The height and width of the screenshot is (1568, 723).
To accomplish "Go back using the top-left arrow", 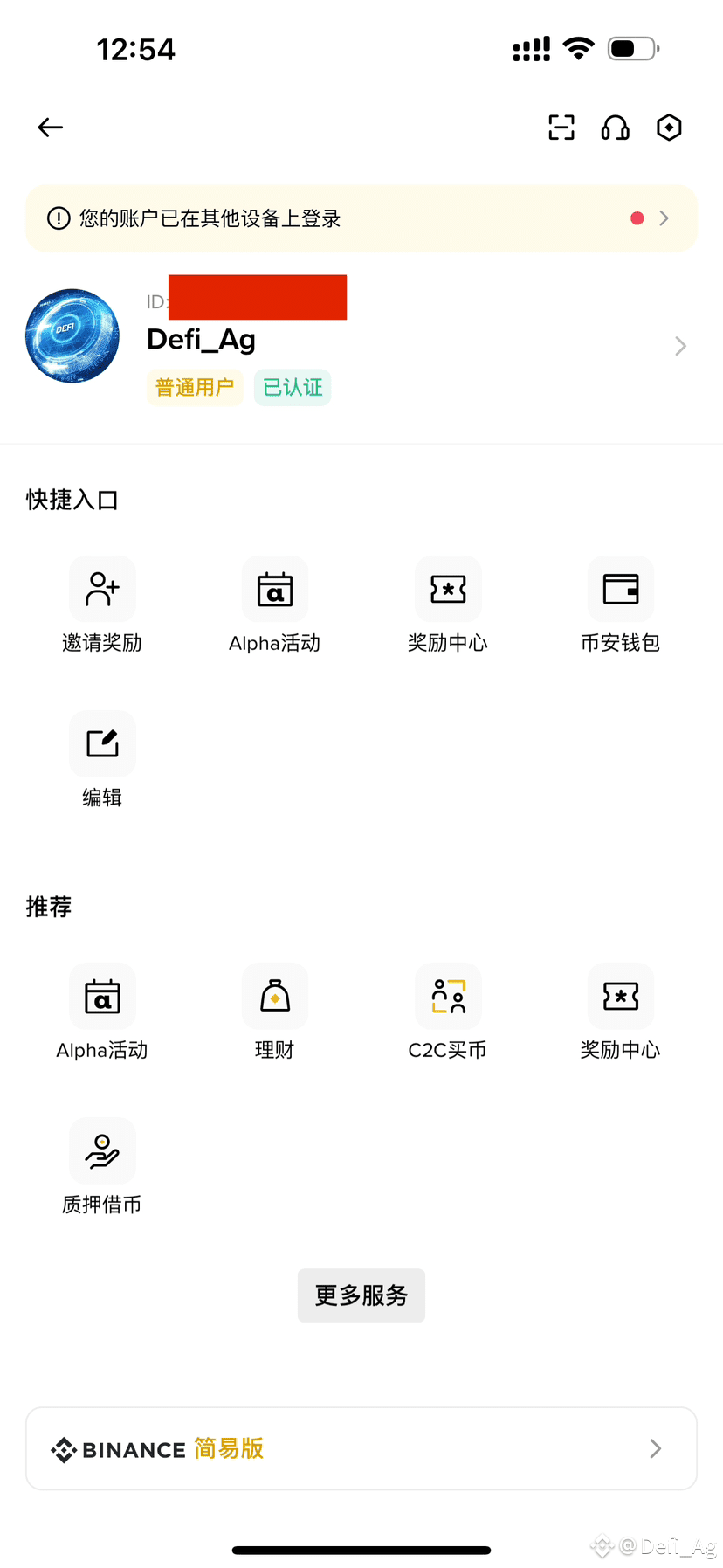I will coord(51,128).
